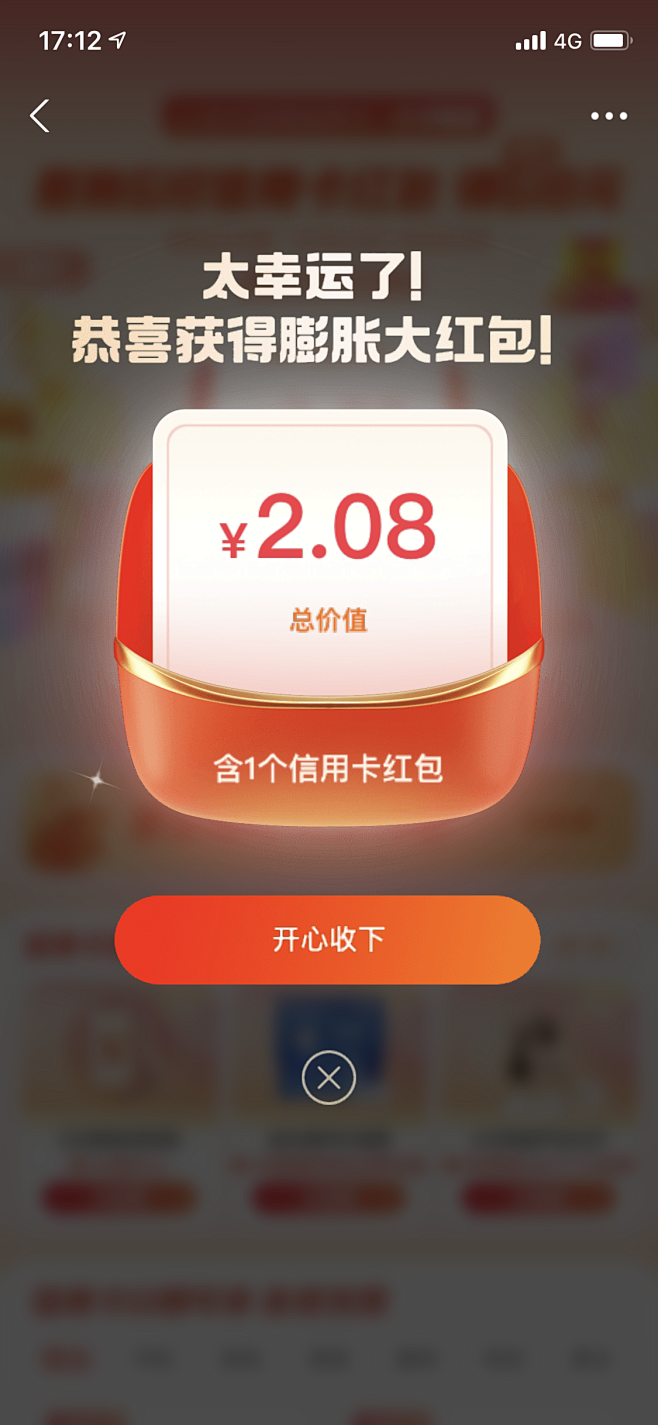658x1425 pixels.
Task: Dismiss the red packet popup
Action: click(x=328, y=1078)
